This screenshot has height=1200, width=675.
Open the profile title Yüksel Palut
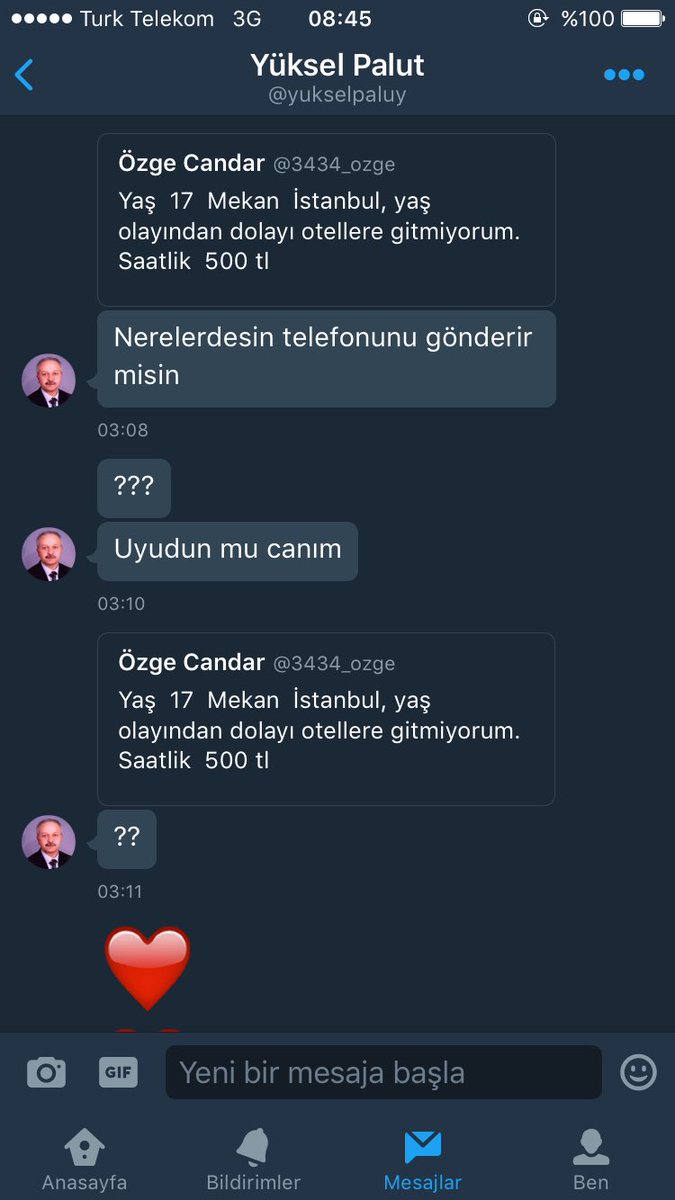[337, 66]
